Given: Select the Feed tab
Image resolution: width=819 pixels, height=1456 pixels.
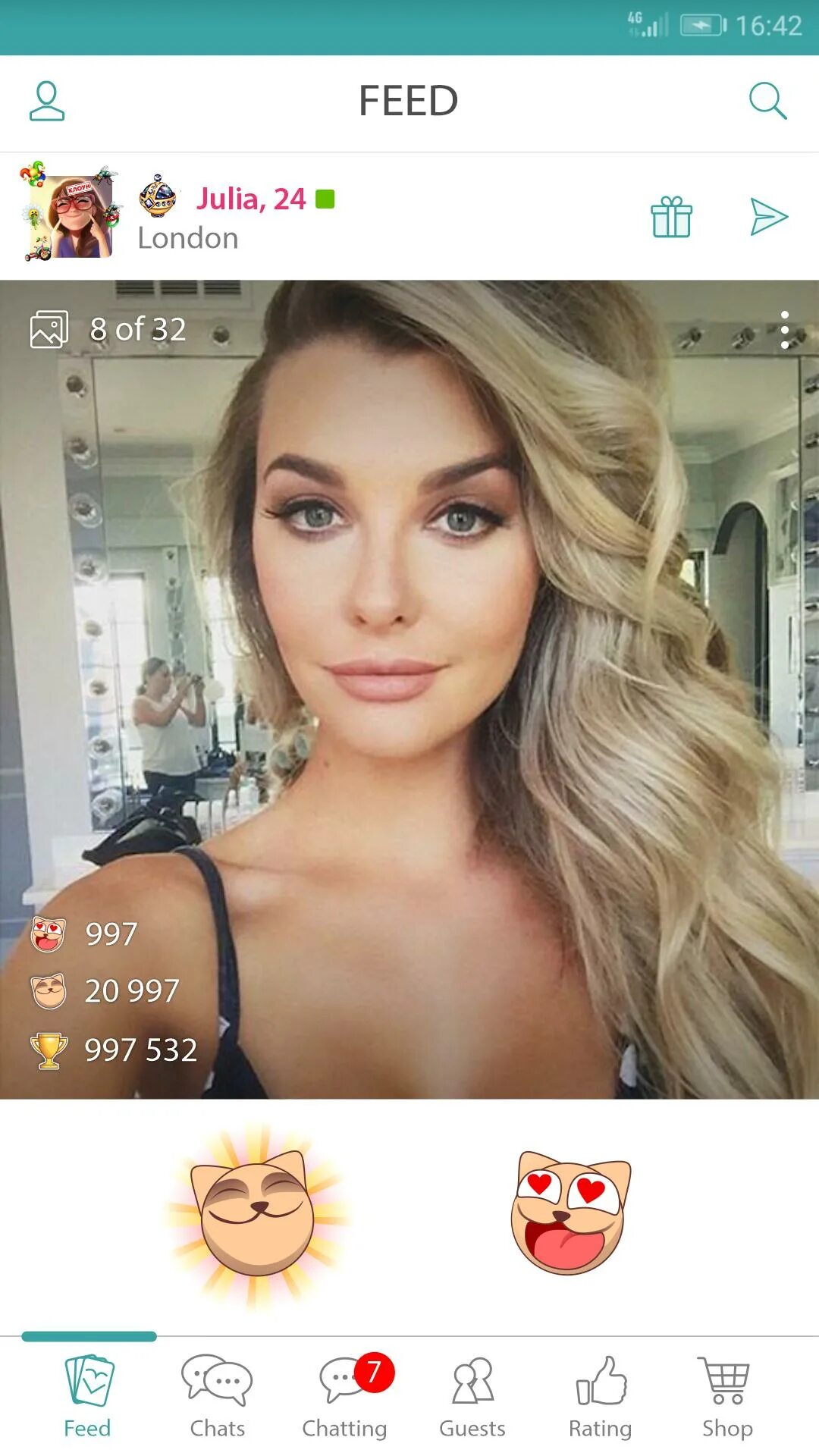Looking at the screenshot, I should coord(88,1396).
